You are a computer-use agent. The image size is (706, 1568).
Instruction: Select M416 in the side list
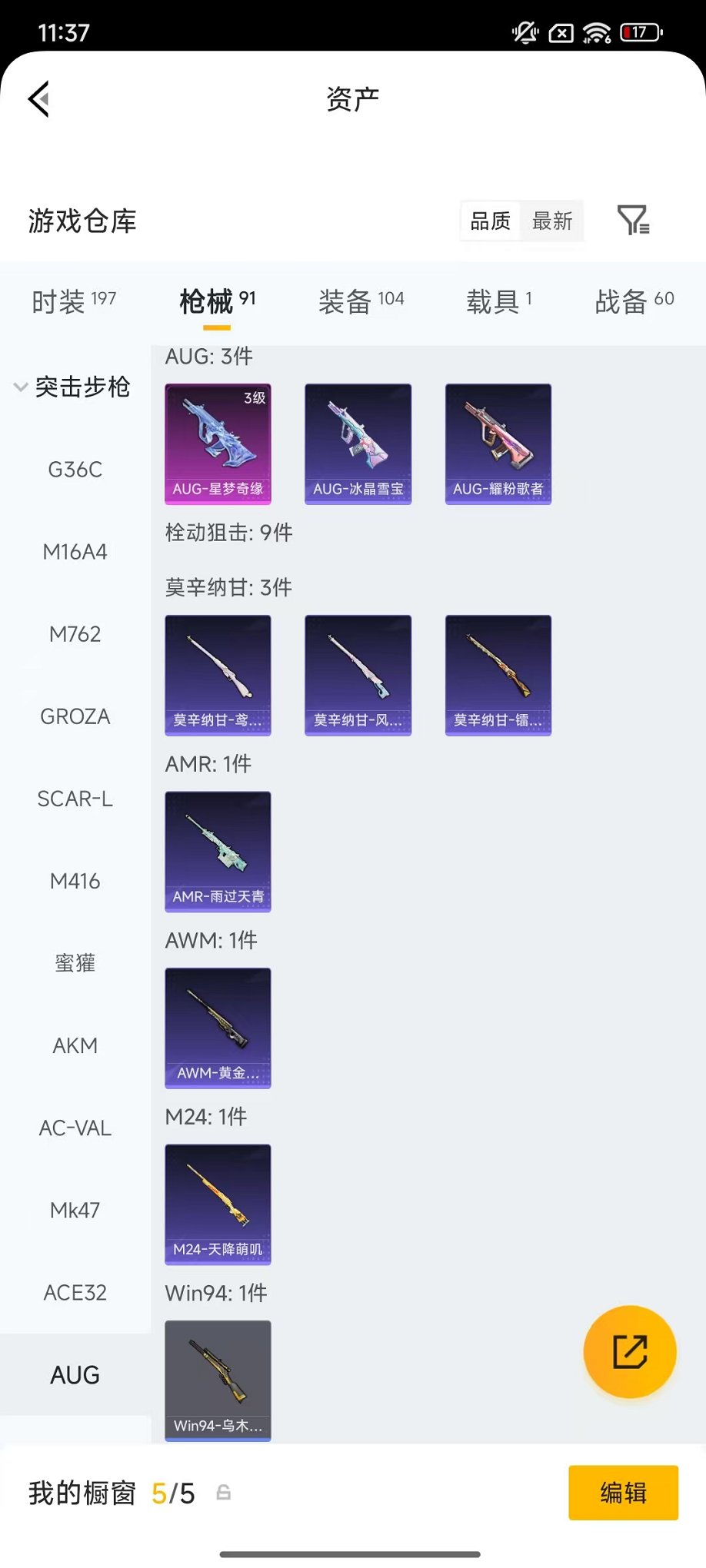(75, 881)
